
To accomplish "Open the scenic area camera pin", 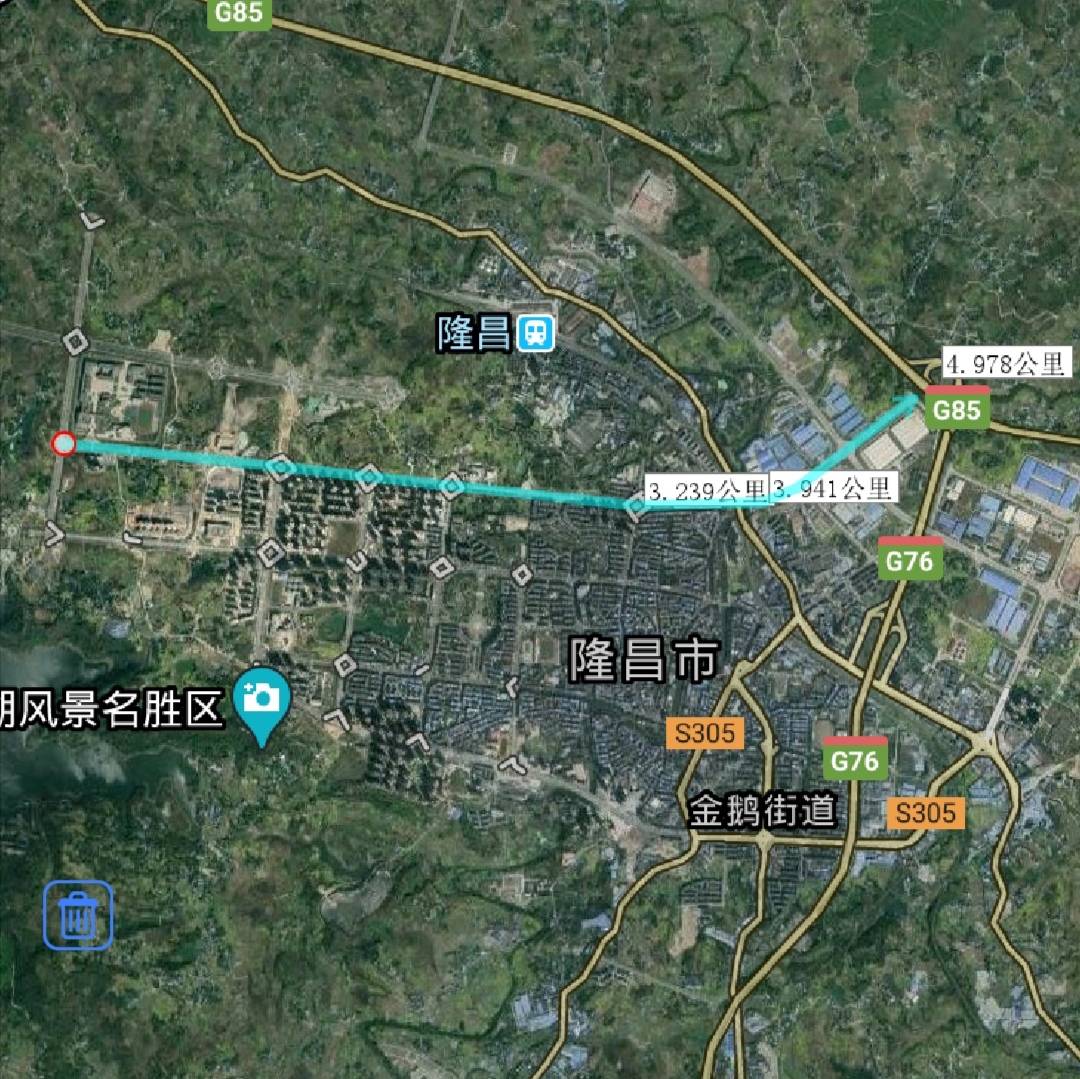I will [x=261, y=699].
